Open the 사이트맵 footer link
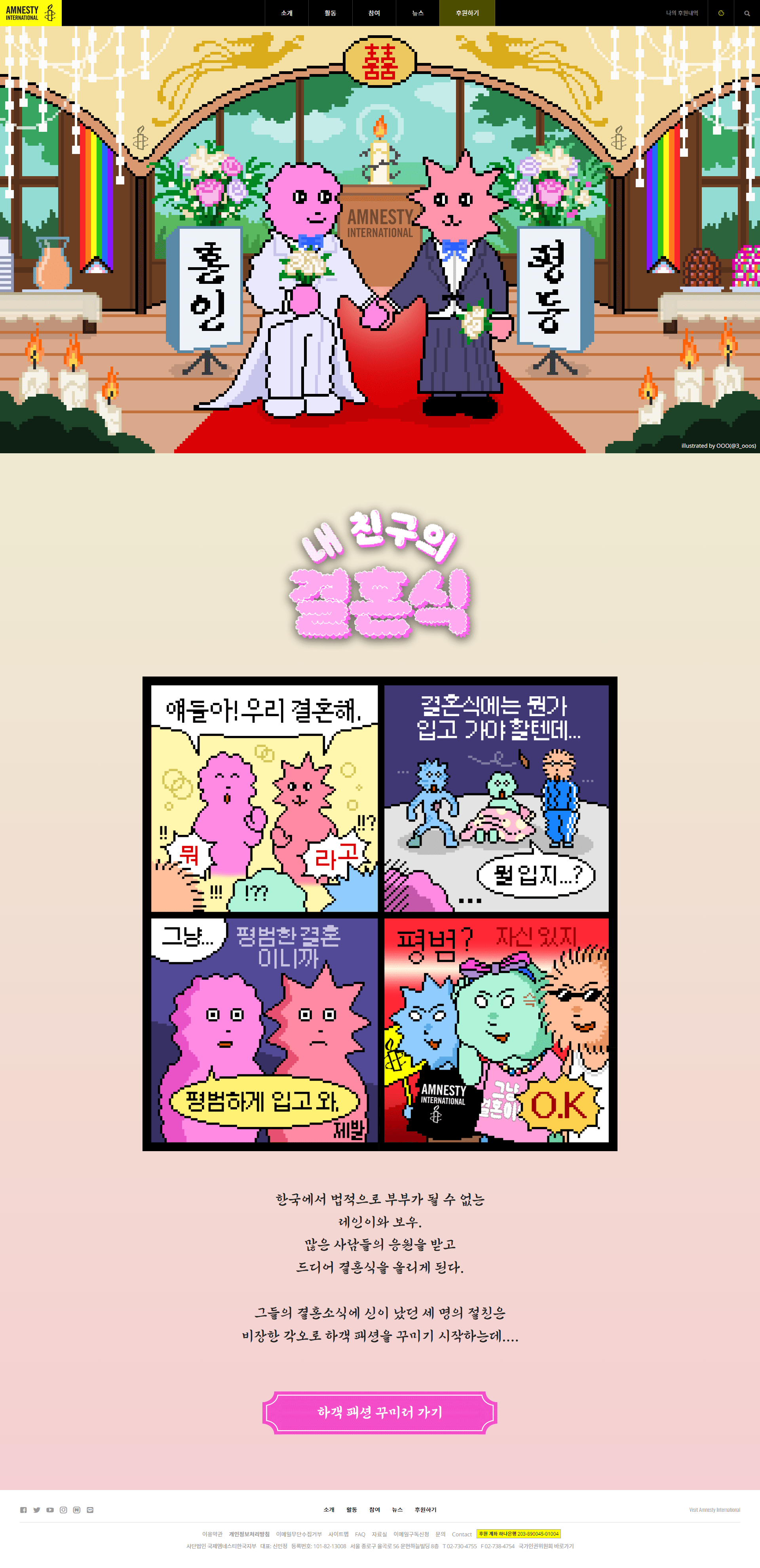 338,1534
